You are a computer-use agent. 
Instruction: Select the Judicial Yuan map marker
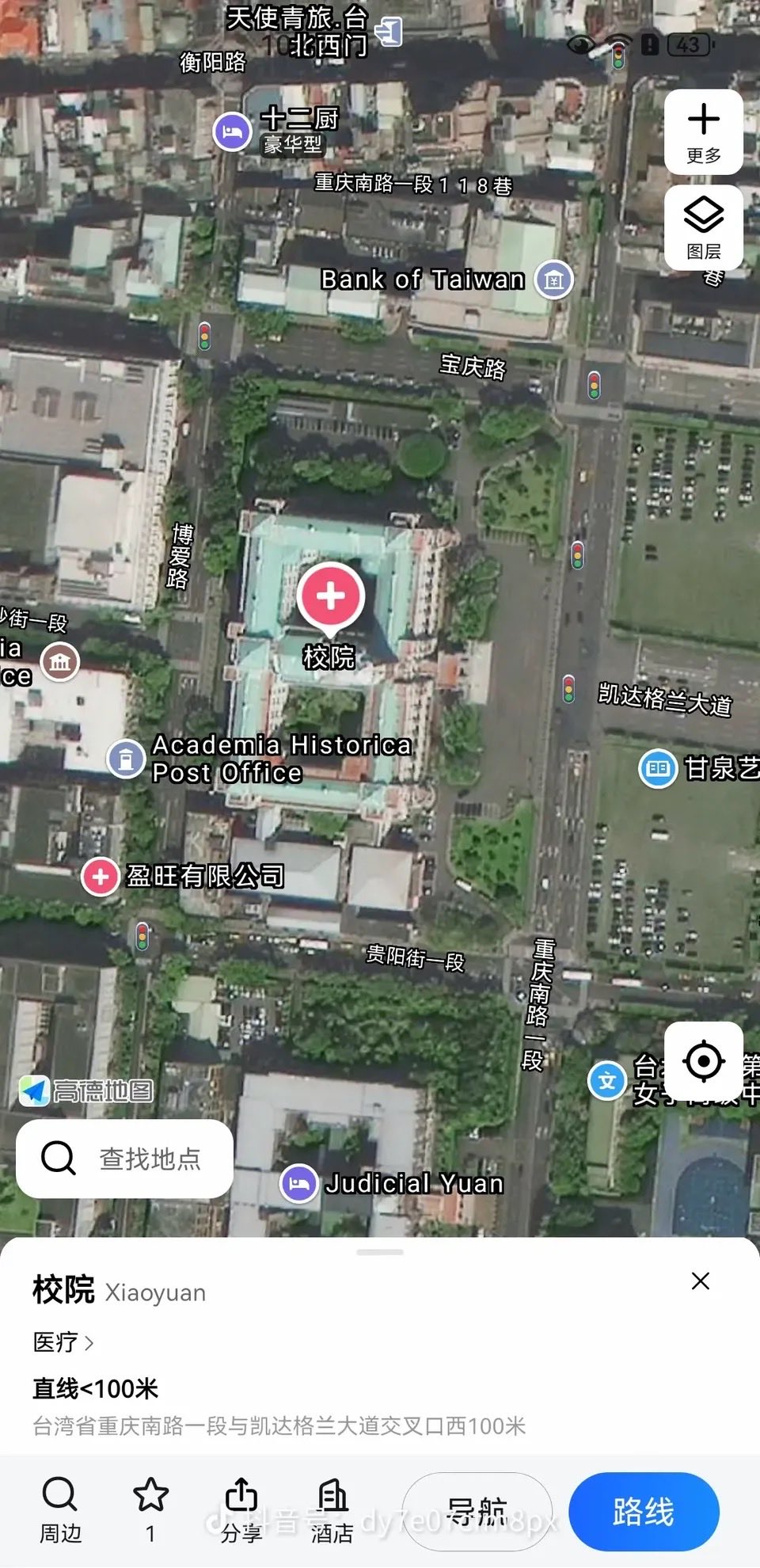click(x=299, y=1184)
